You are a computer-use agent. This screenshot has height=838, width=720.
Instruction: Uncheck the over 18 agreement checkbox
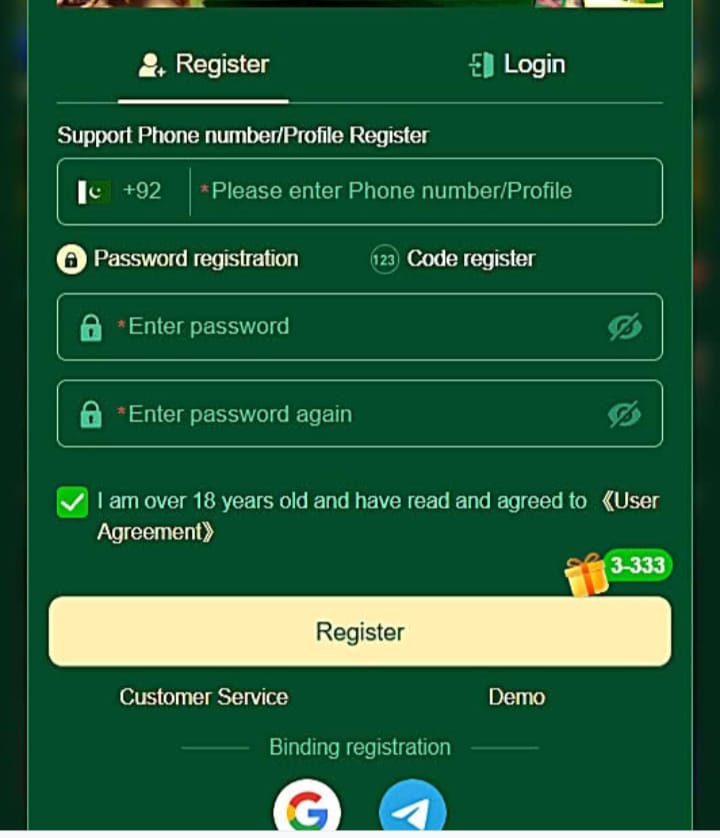[x=72, y=502]
